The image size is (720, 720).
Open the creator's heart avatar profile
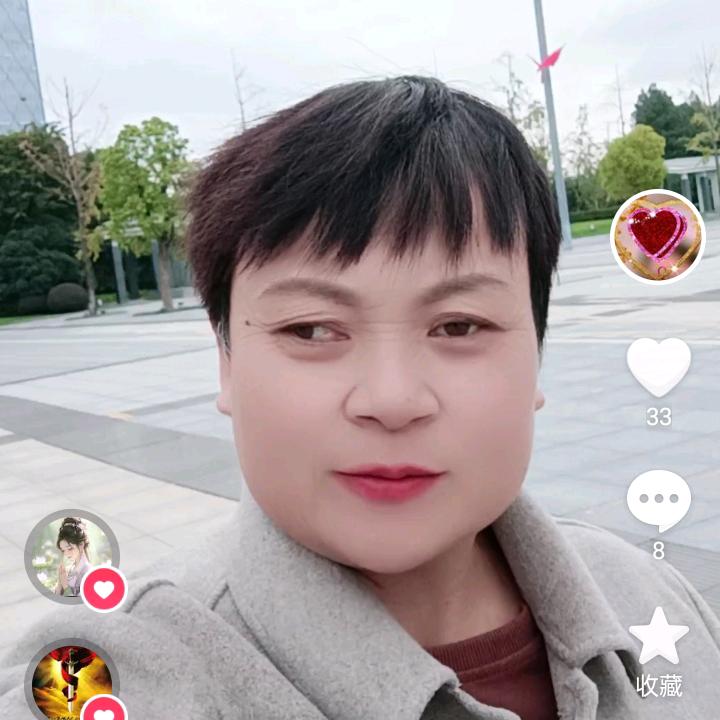click(657, 236)
